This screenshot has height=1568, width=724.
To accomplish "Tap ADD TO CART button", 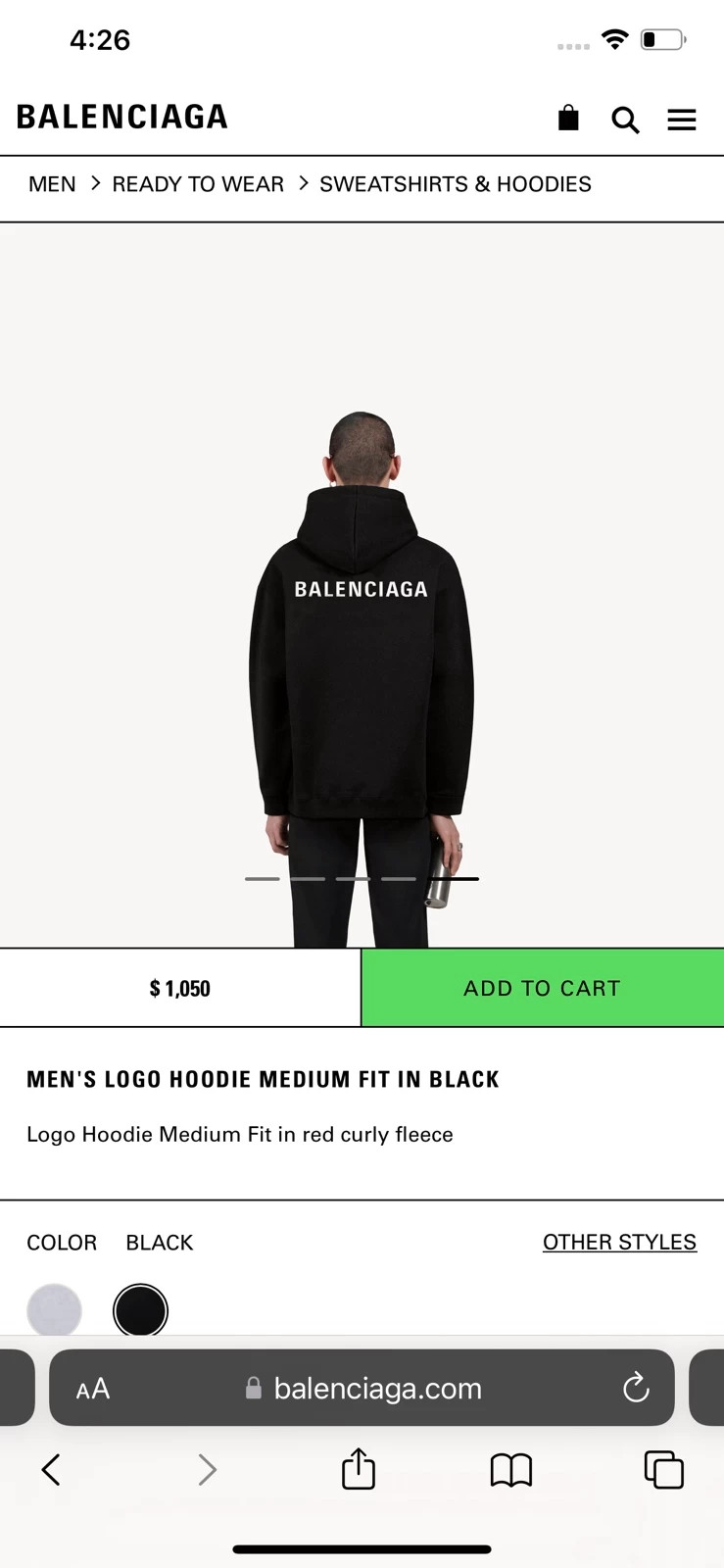I will [x=543, y=988].
